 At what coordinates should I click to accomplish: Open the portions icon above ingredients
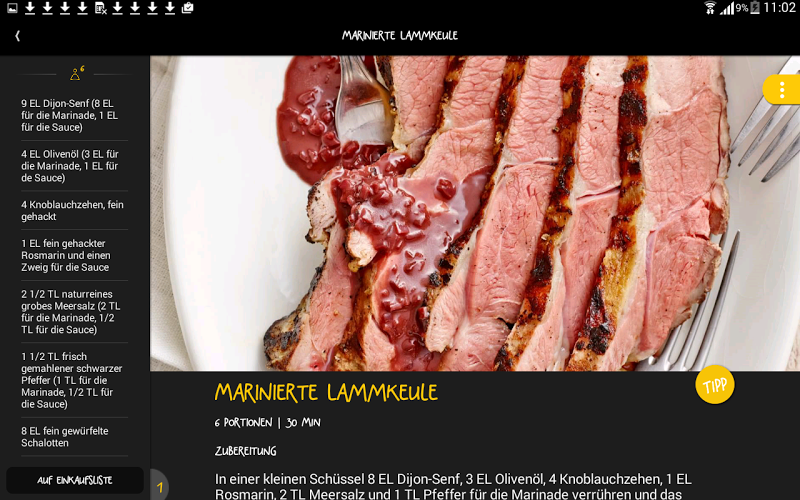coord(76,73)
